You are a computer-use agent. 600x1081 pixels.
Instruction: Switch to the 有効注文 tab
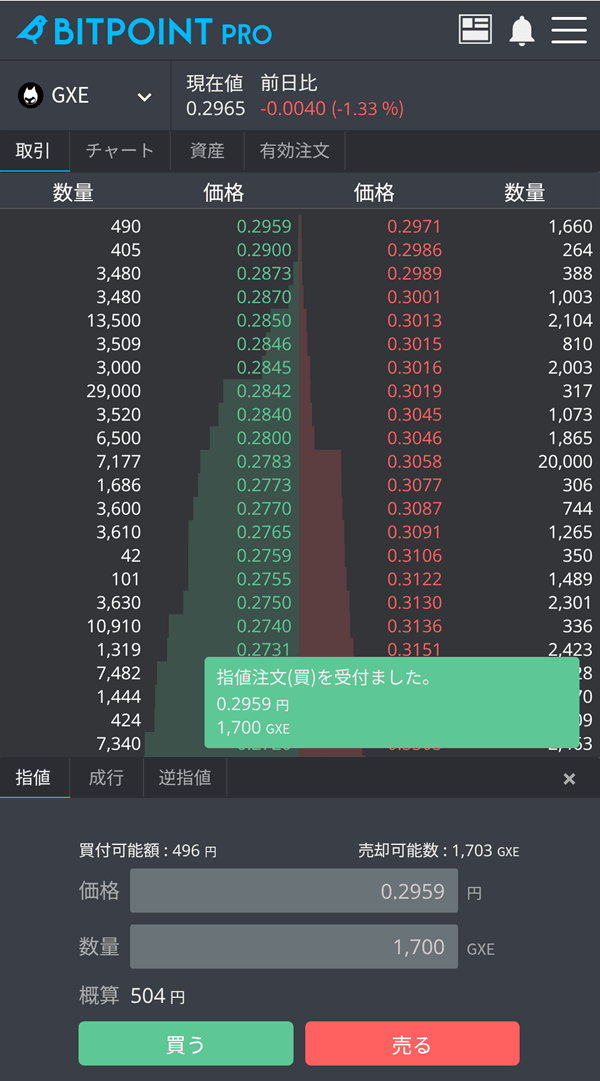coord(294,151)
